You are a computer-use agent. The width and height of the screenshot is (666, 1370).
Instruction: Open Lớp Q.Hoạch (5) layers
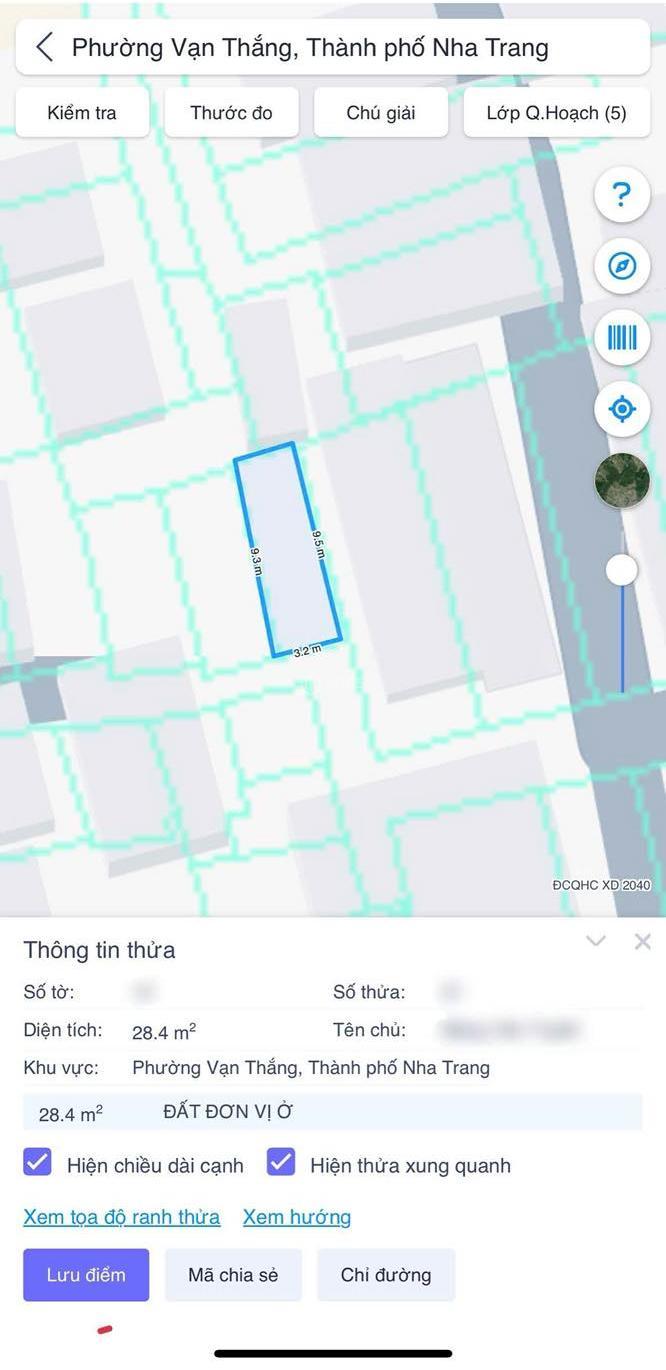(556, 113)
